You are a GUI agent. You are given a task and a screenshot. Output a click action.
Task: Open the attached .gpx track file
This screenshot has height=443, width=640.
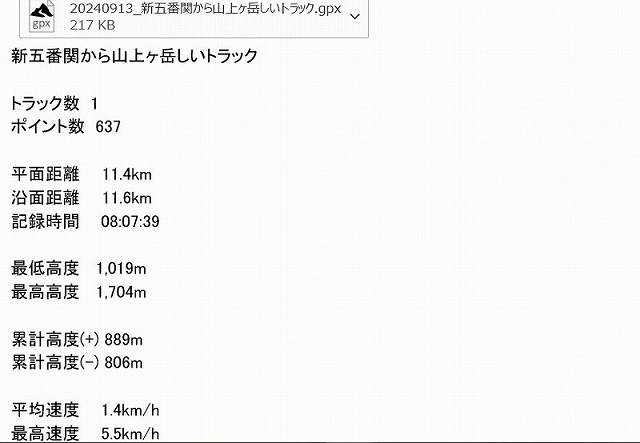(x=180, y=14)
